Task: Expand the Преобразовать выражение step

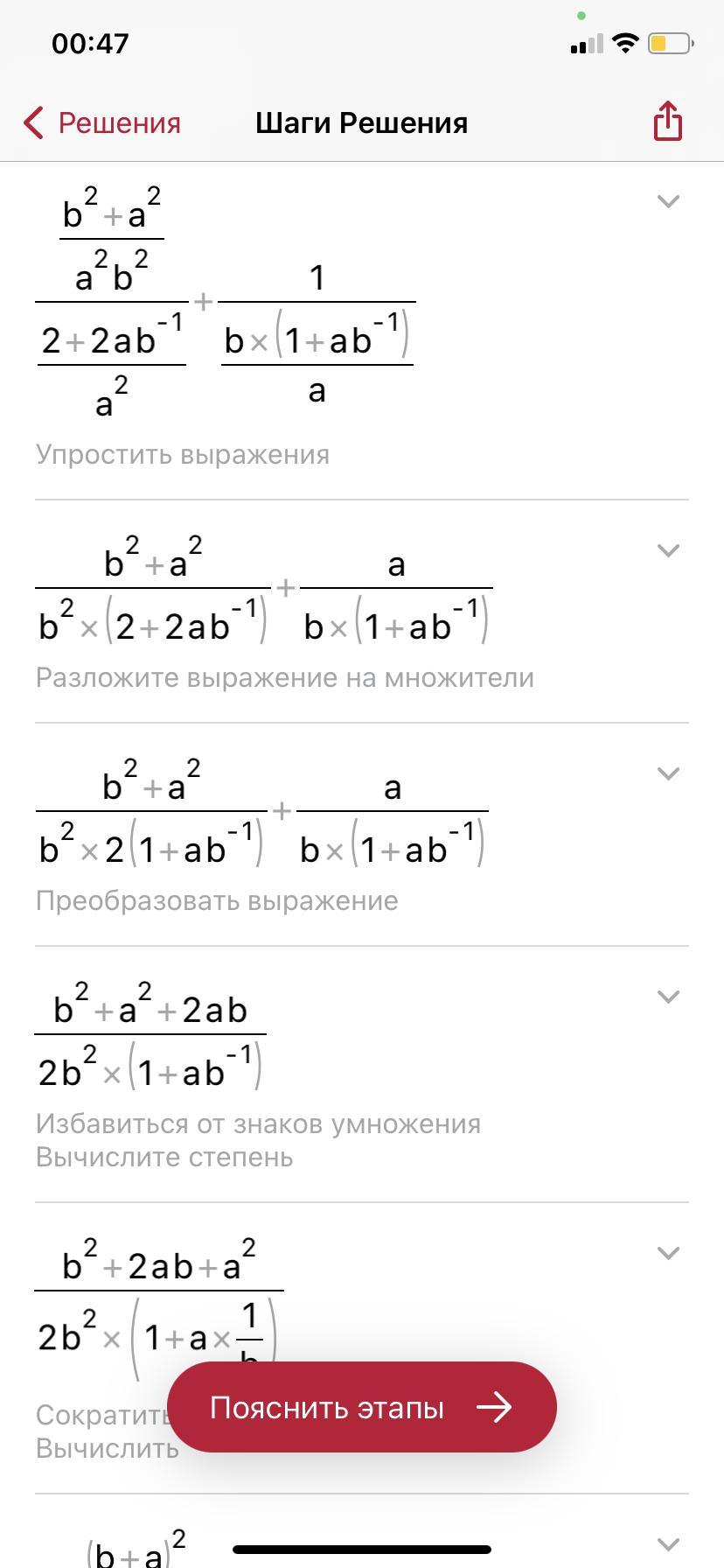Action: [x=668, y=773]
